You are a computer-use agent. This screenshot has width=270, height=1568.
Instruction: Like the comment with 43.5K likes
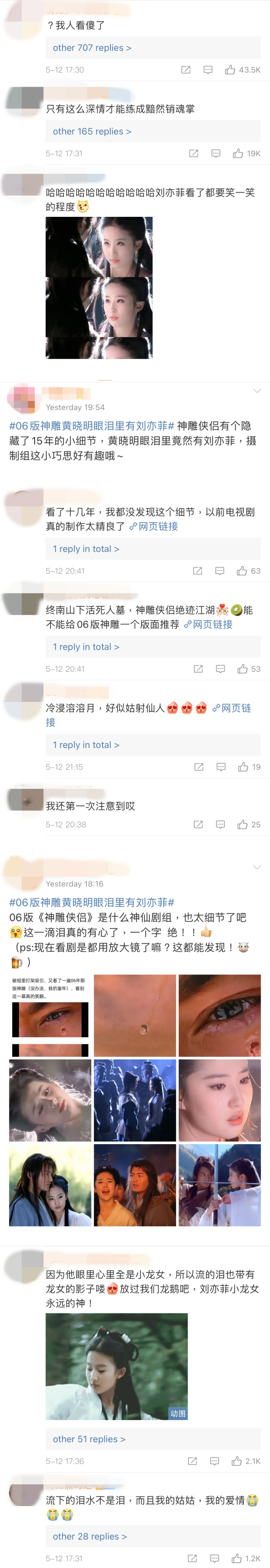pos(230,70)
